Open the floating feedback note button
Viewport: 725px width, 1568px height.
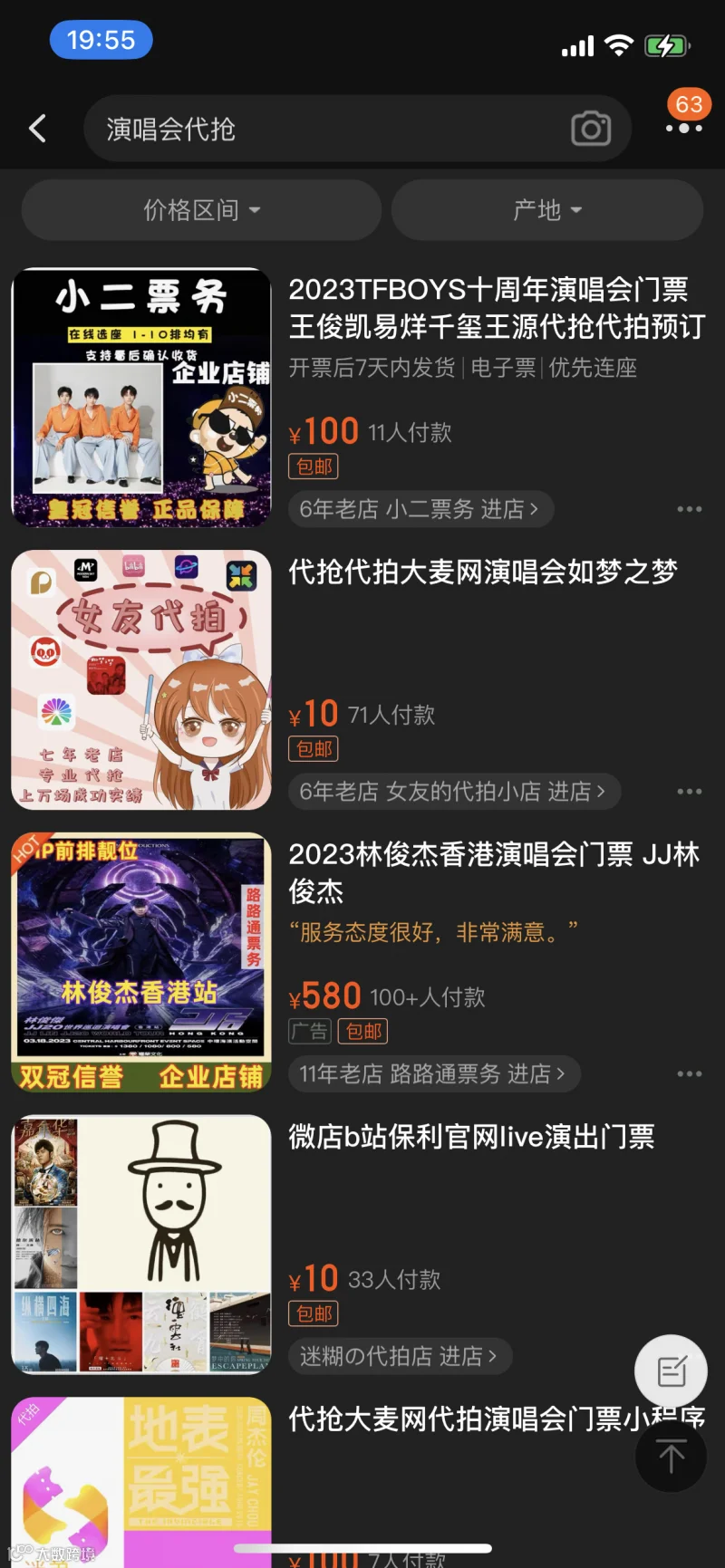coord(671,1371)
